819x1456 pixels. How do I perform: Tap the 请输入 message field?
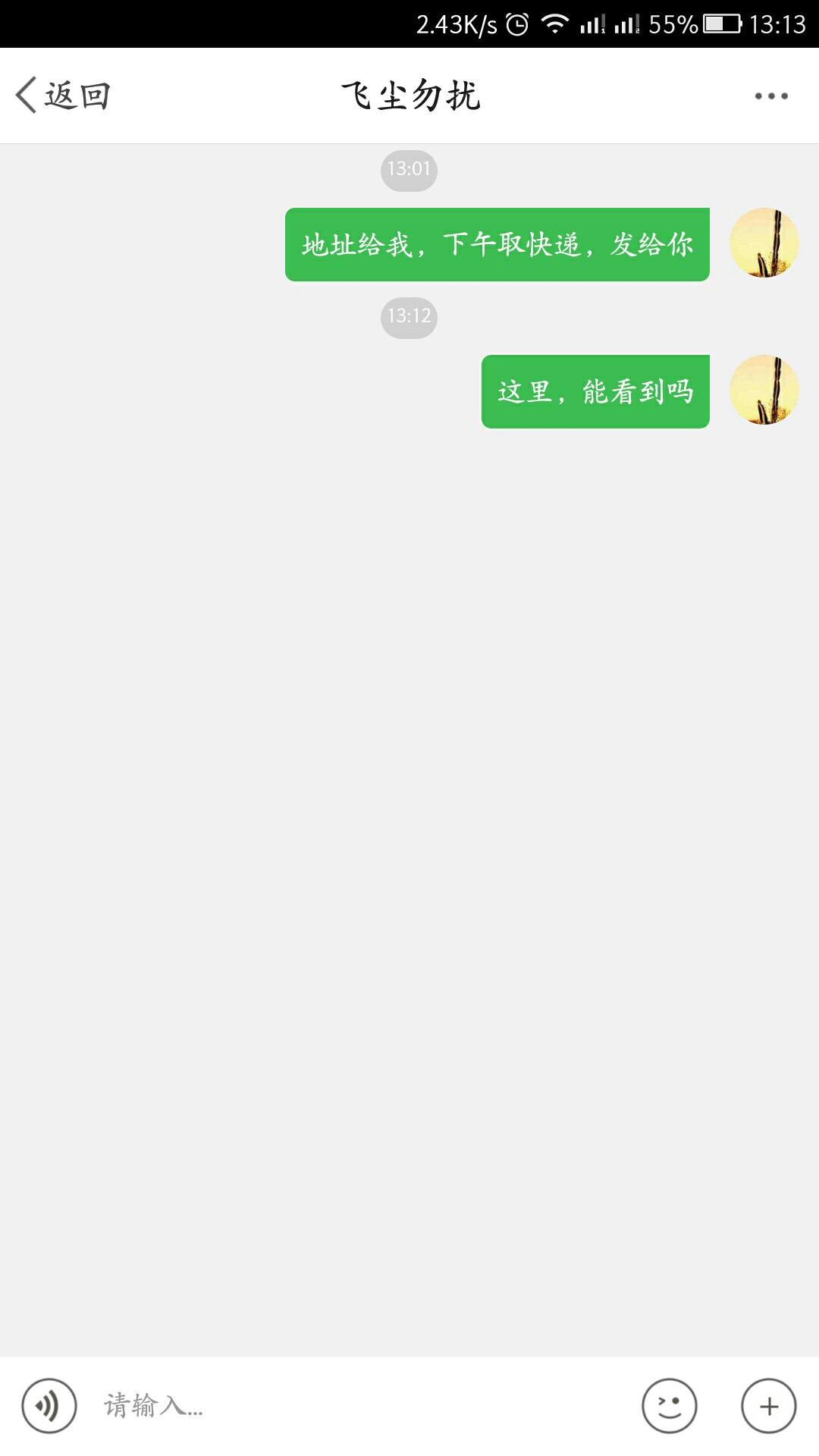pyautogui.click(x=356, y=1406)
